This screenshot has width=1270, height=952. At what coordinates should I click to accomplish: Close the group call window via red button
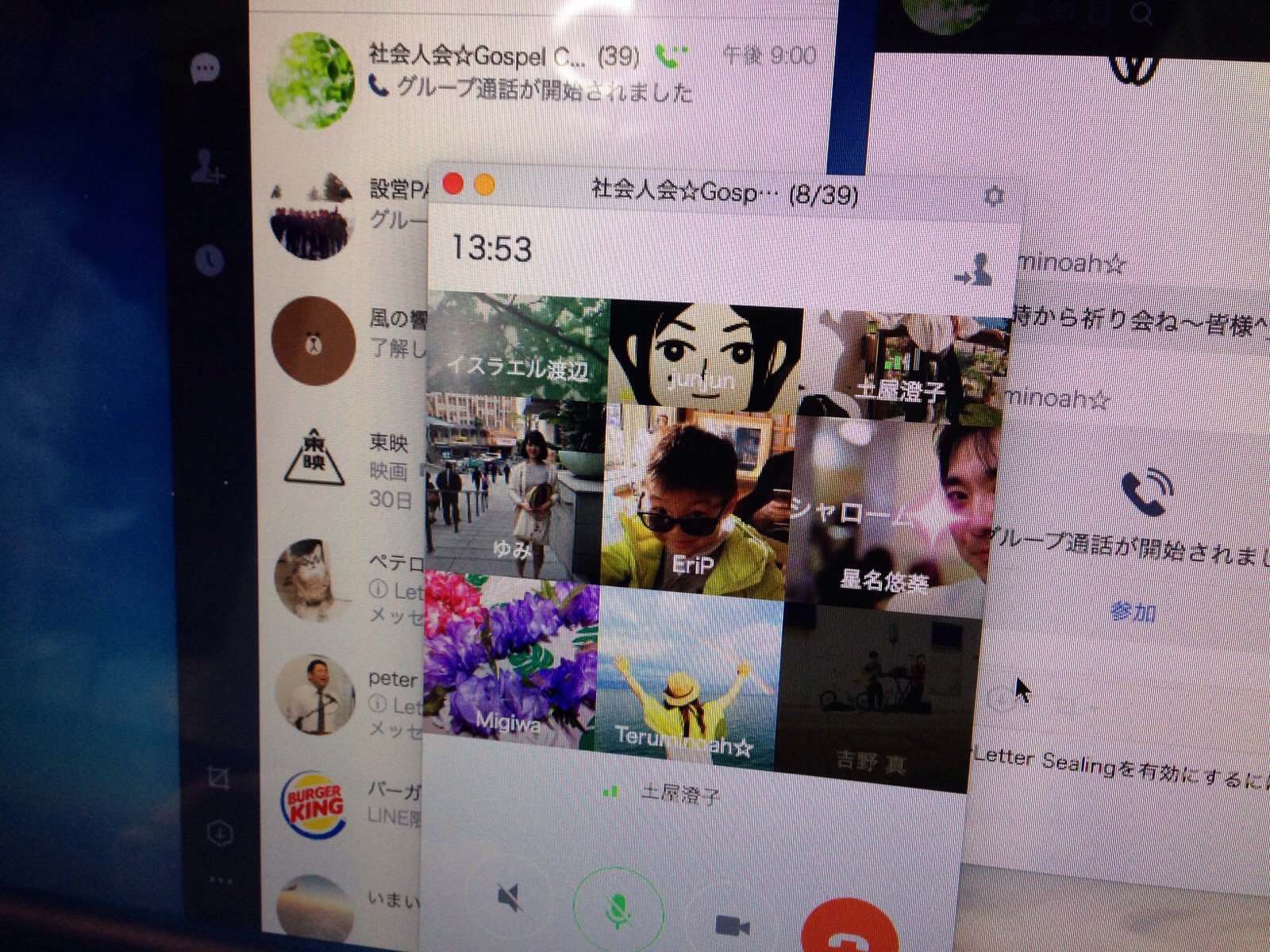452,184
